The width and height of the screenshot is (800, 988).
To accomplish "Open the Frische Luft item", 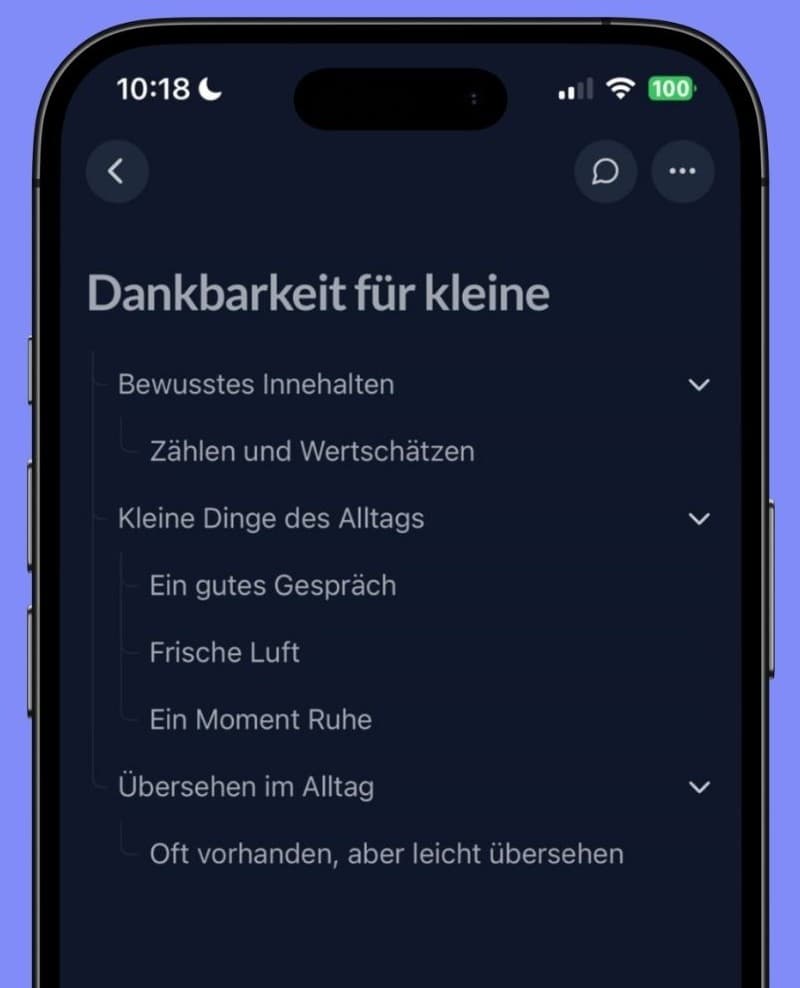I will (x=224, y=652).
